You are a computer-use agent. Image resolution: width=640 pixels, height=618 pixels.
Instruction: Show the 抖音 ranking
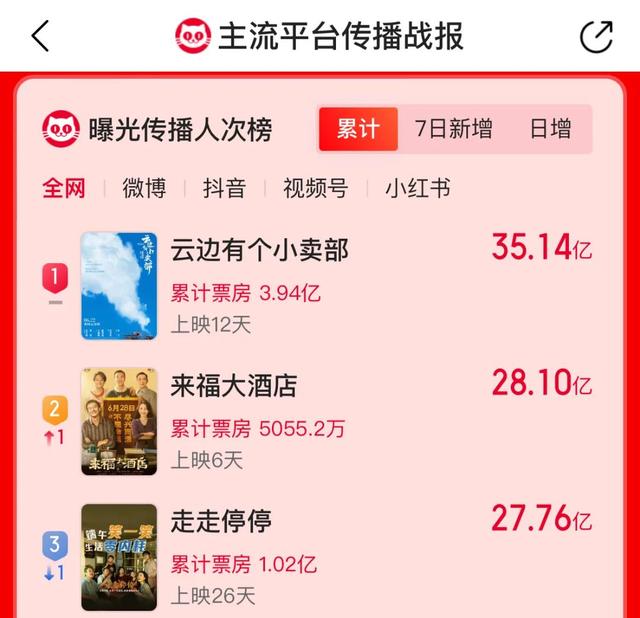coord(224,188)
